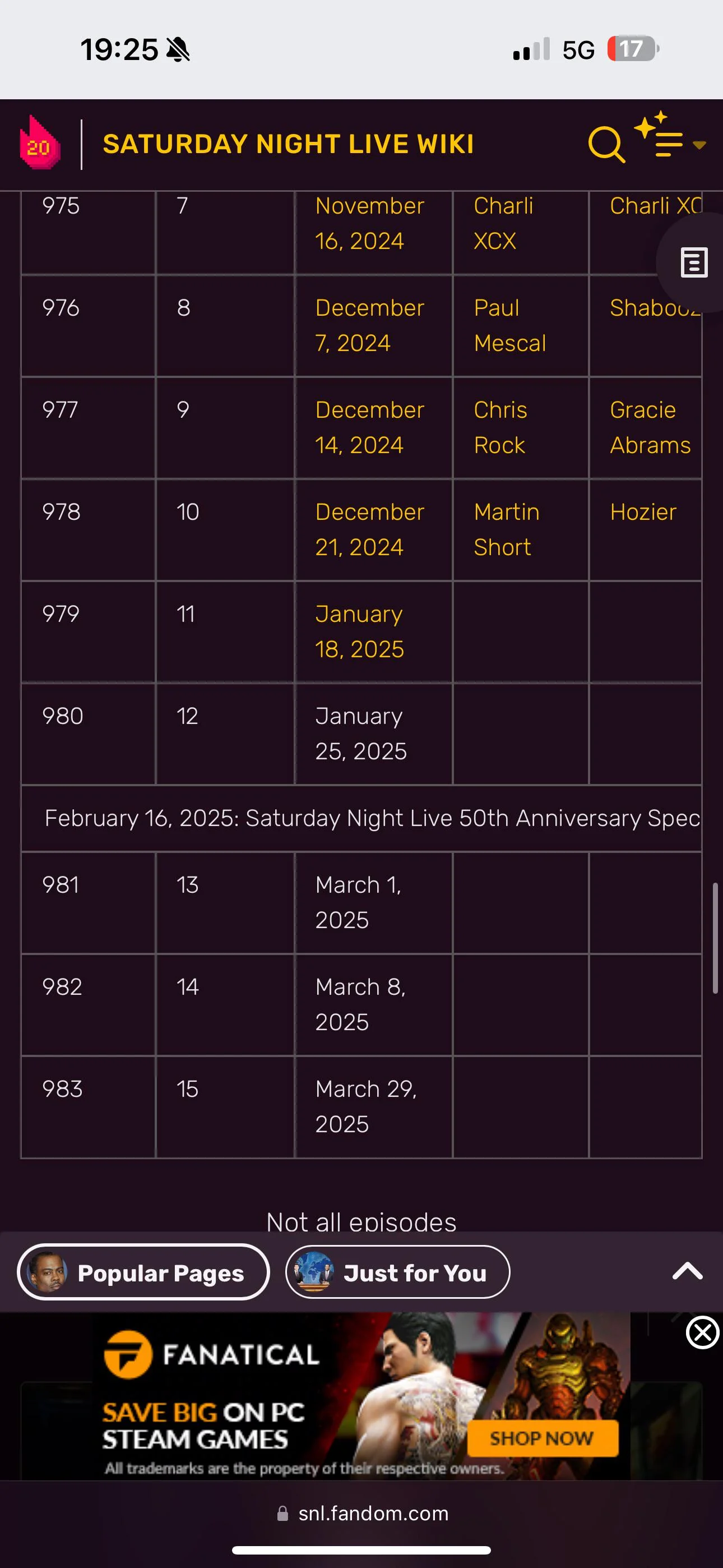Open the table of contents button
Image resolution: width=723 pixels, height=1568 pixels.
click(694, 262)
